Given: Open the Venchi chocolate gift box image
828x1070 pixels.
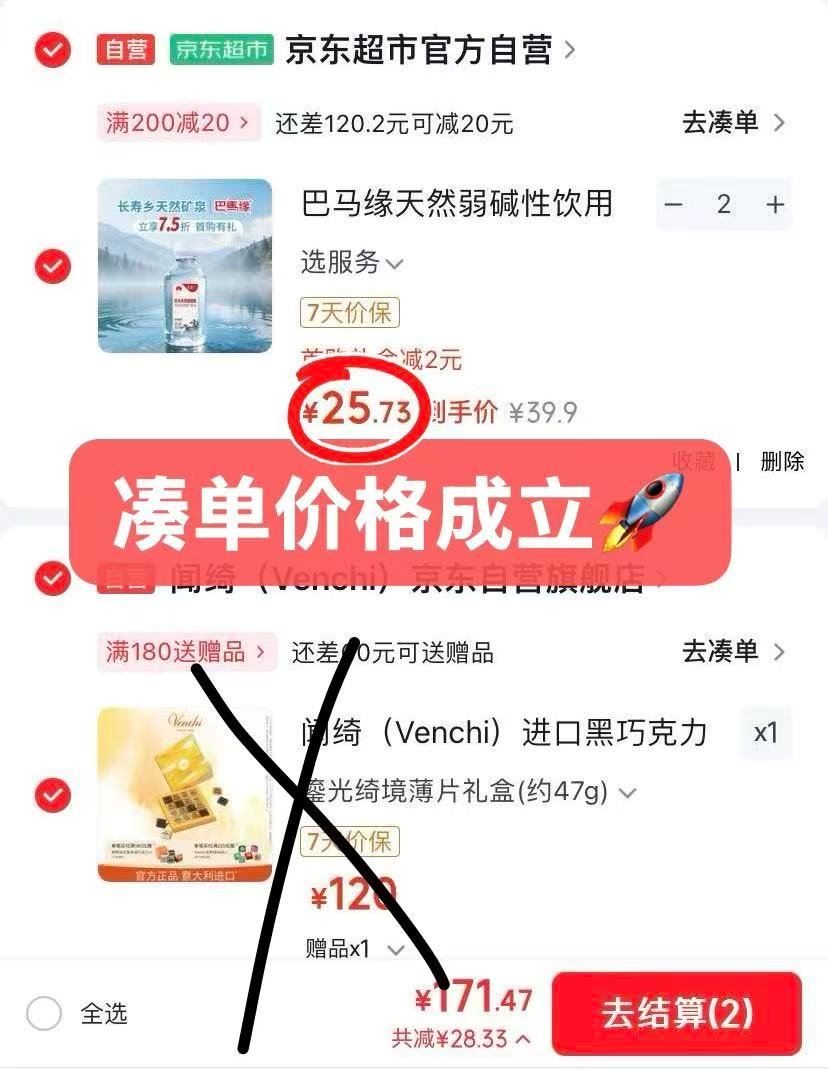Looking at the screenshot, I should tap(185, 795).
